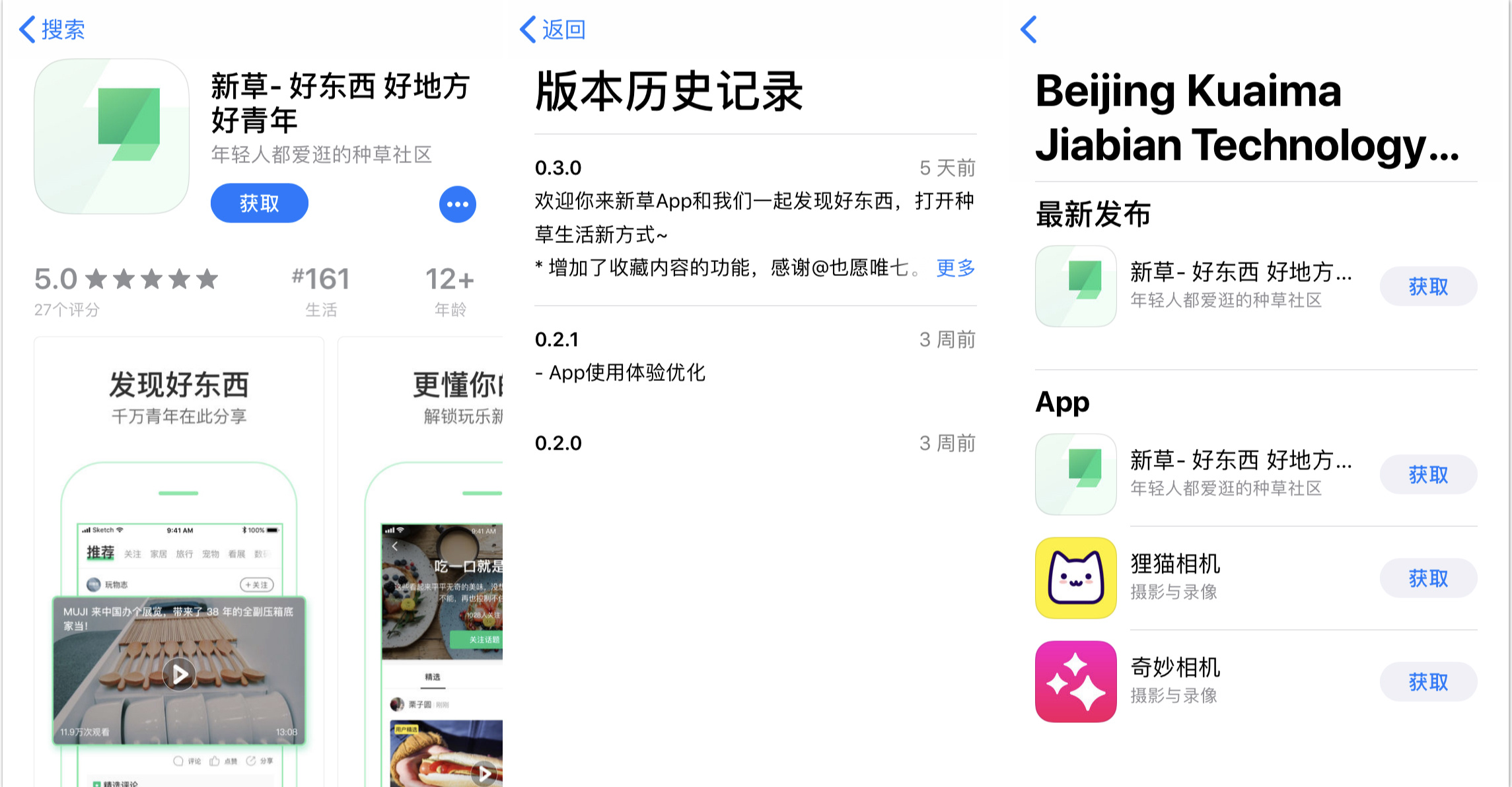Open the 狸猫相机 app entry
This screenshot has height=787, width=1512.
[x=1176, y=577]
